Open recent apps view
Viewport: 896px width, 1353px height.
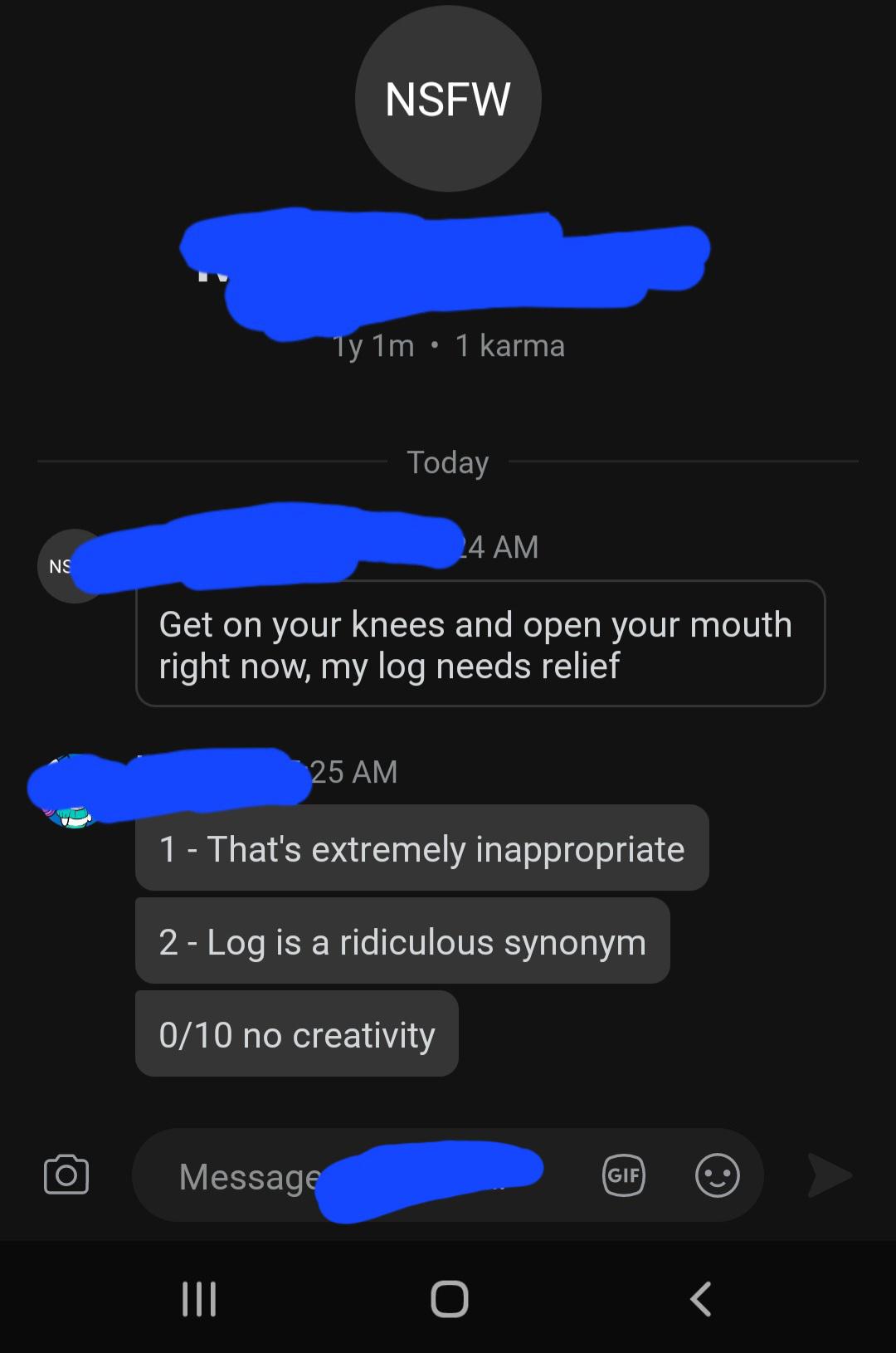(x=199, y=1299)
